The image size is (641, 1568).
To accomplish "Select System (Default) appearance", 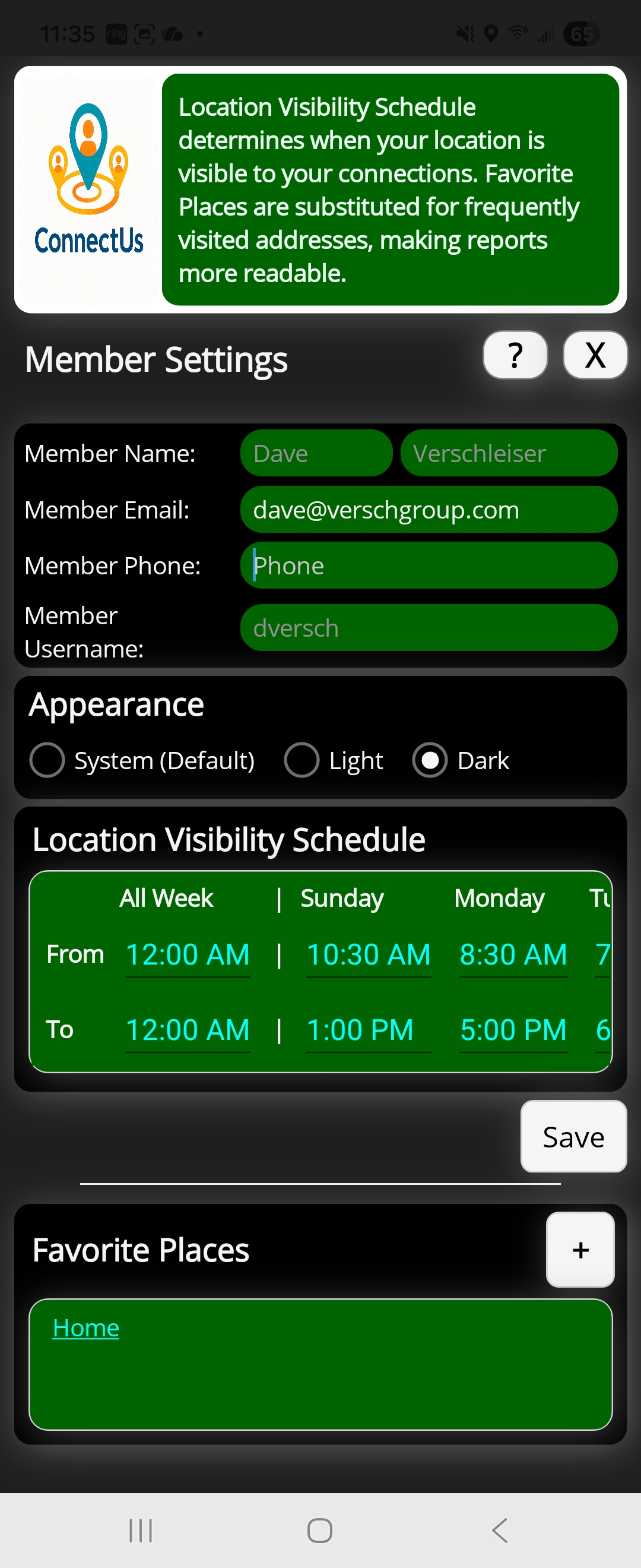I will [x=47, y=760].
